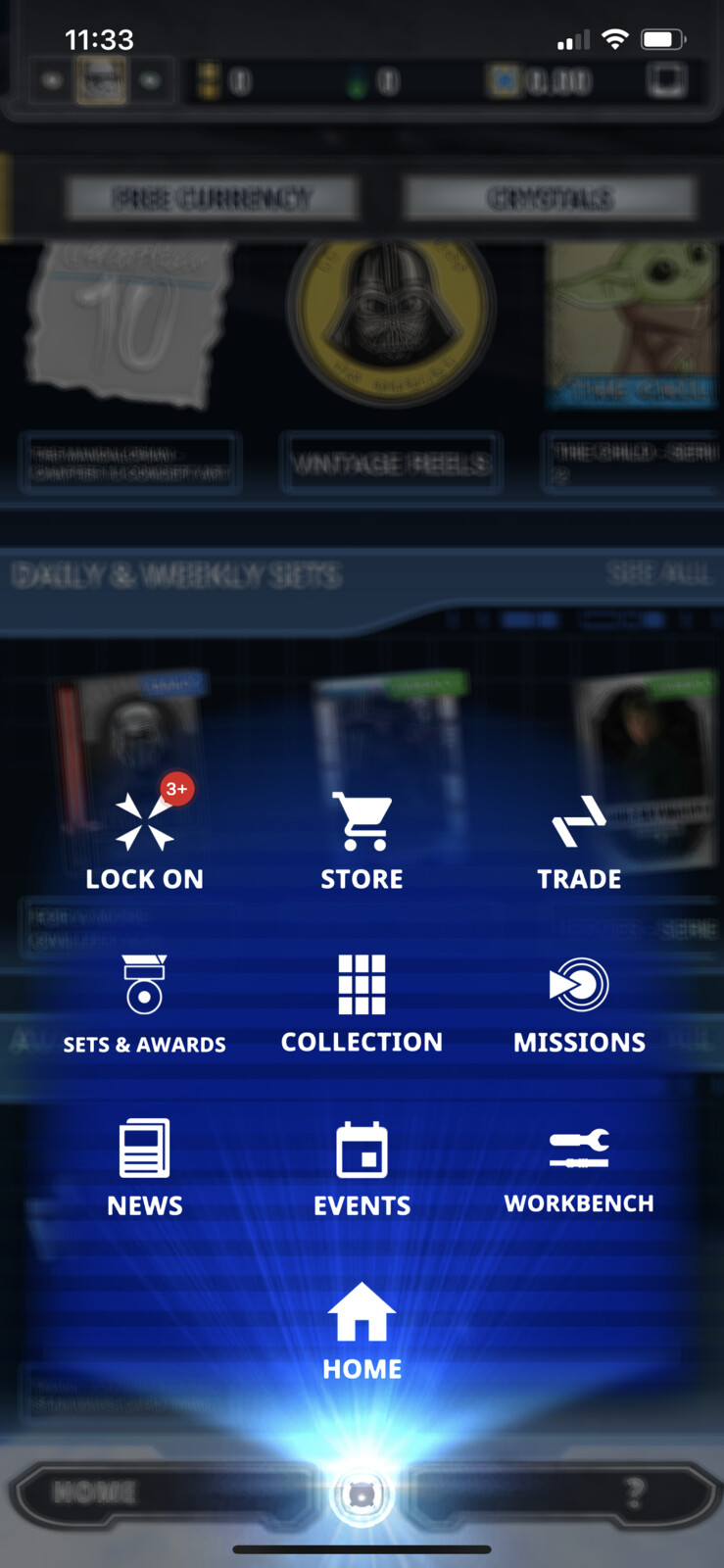Open the Workbench
Screen dimensions: 724x1568
click(x=579, y=1168)
